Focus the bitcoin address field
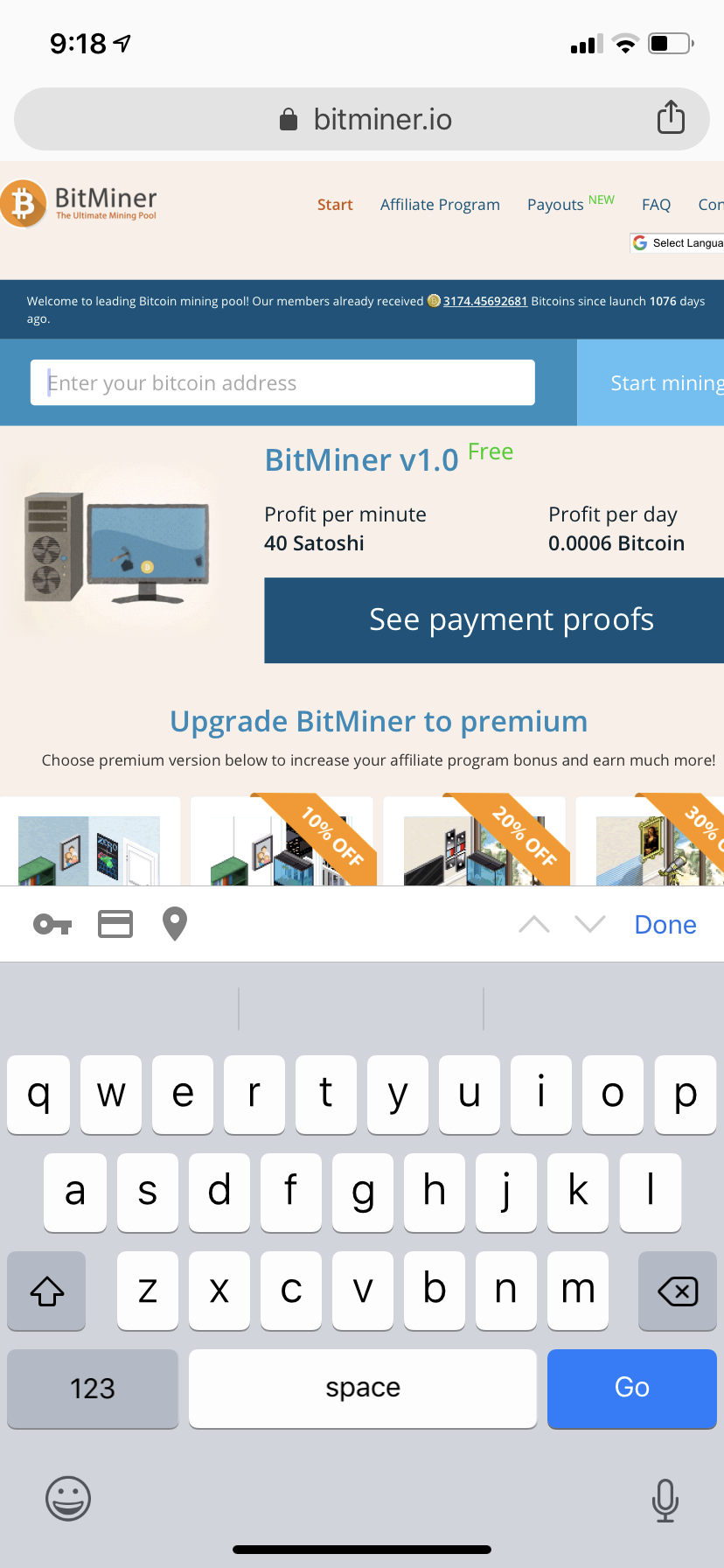The width and height of the screenshot is (724, 1568). pos(282,383)
